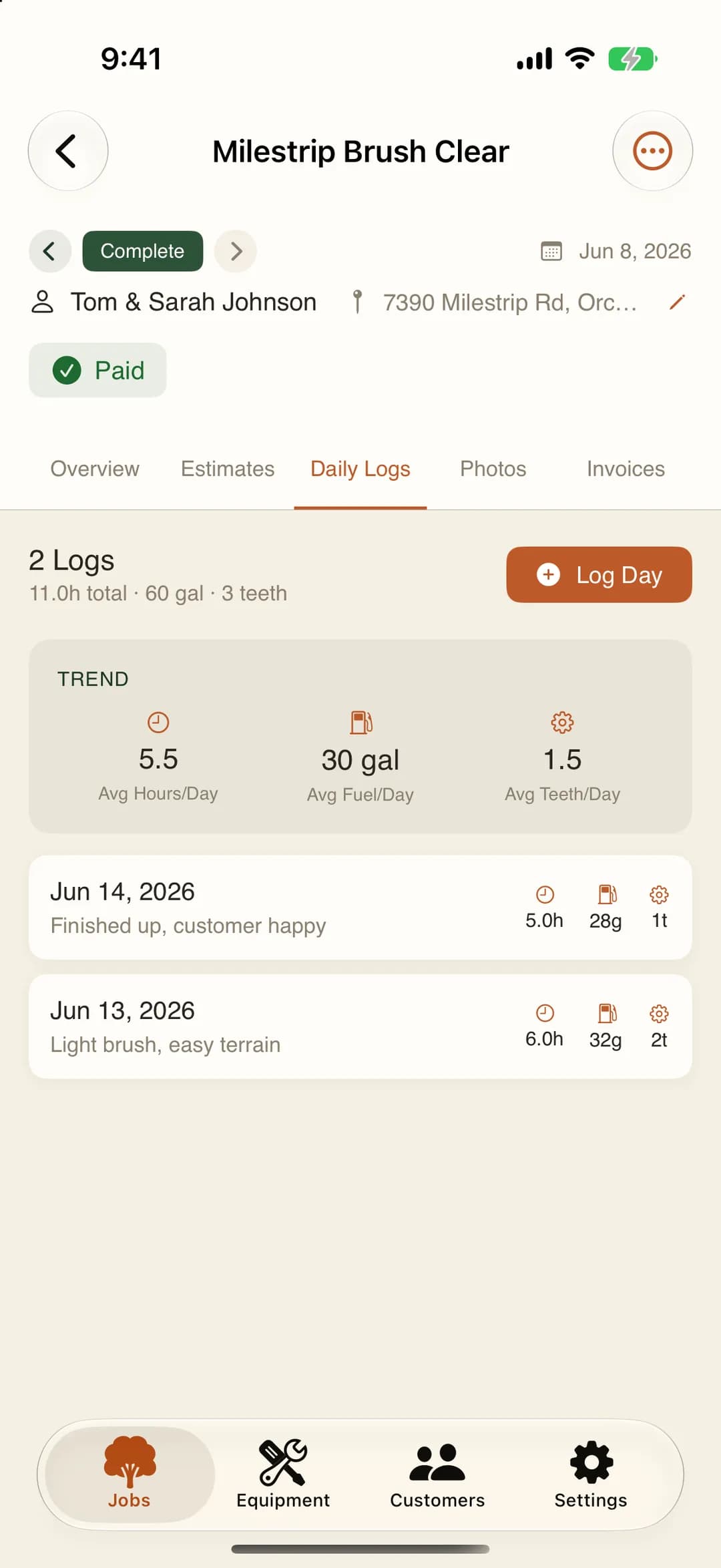This screenshot has width=721, height=1568.
Task: Edit job details with pencil icon
Action: [677, 303]
